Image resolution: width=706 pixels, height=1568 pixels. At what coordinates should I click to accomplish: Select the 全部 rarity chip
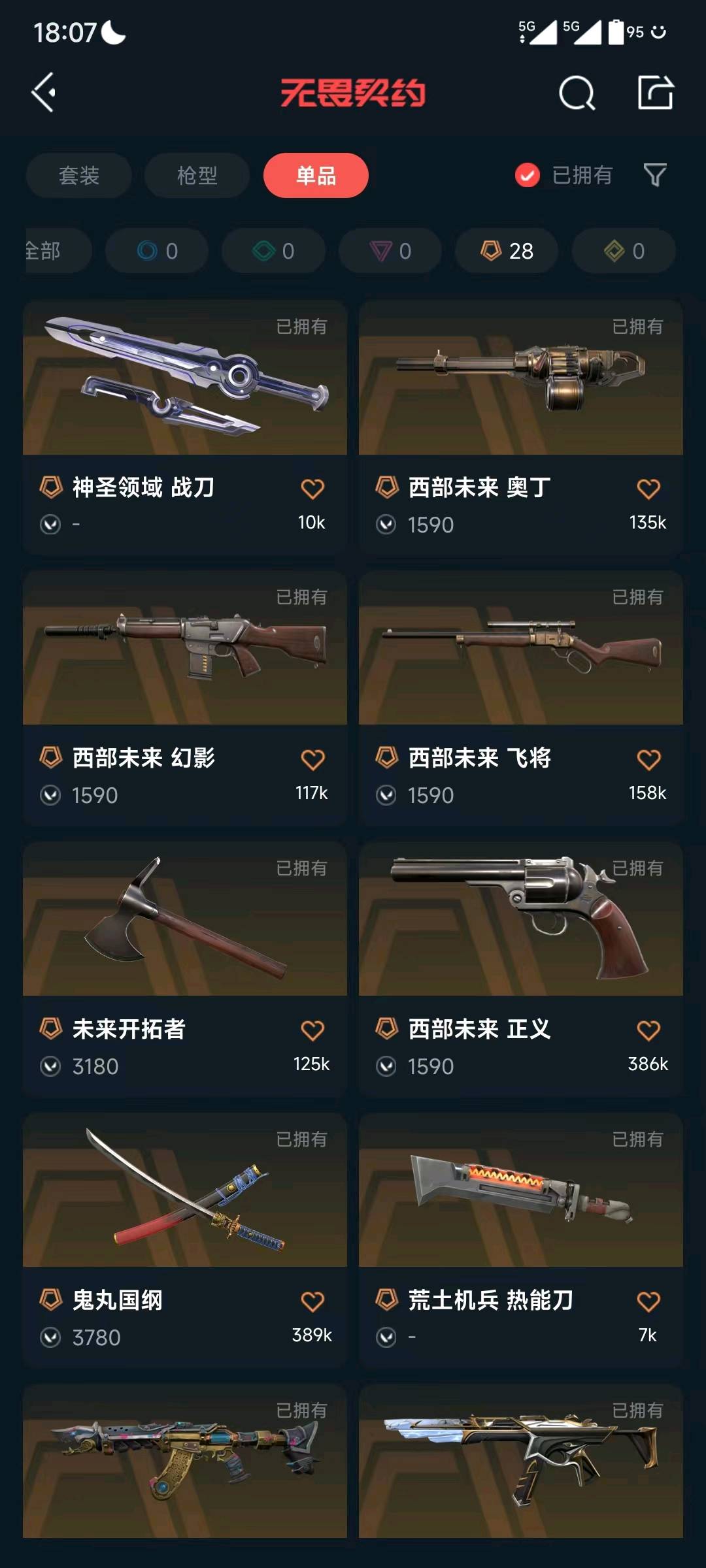(52, 251)
